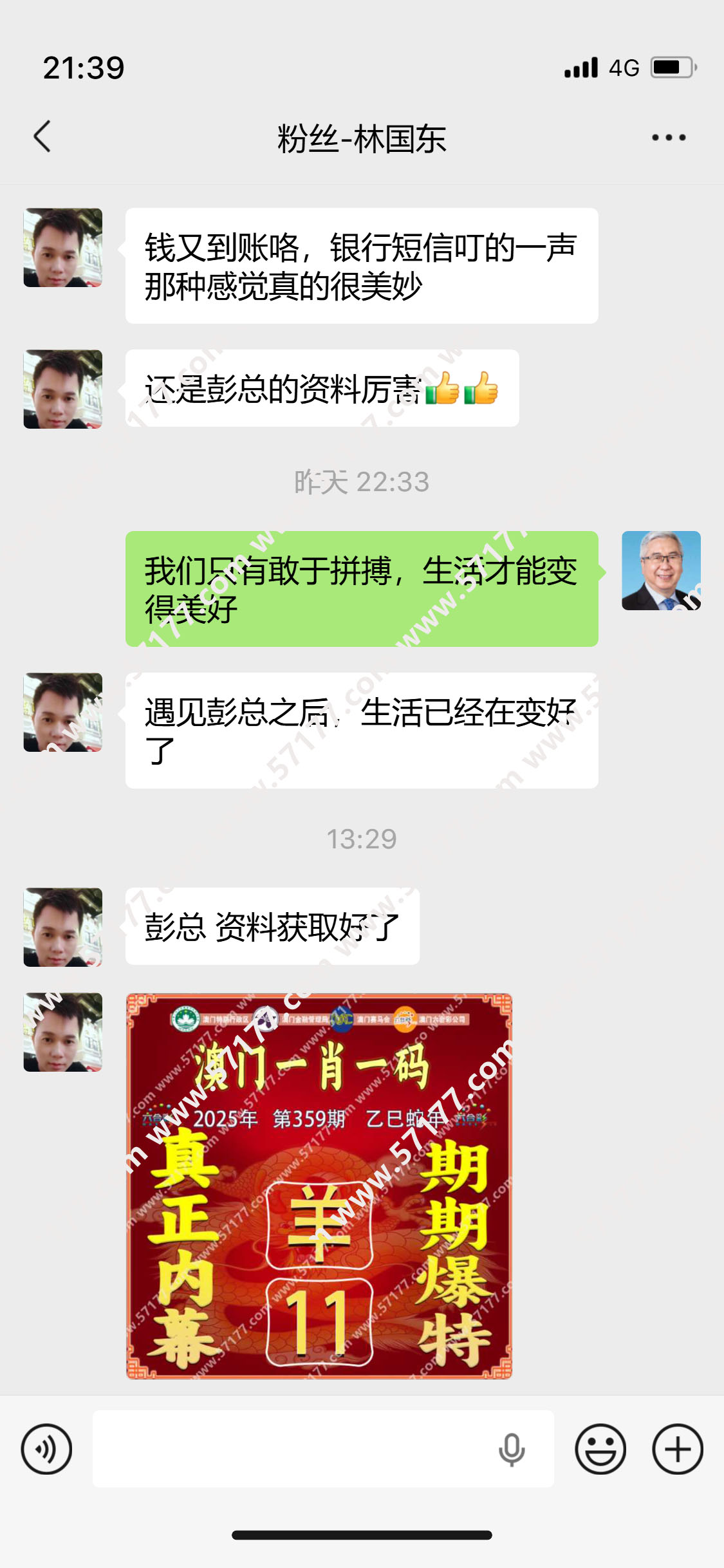Image resolution: width=724 pixels, height=1568 pixels.
Task: Tap the microphone icon in the input box
Action: 512,1449
